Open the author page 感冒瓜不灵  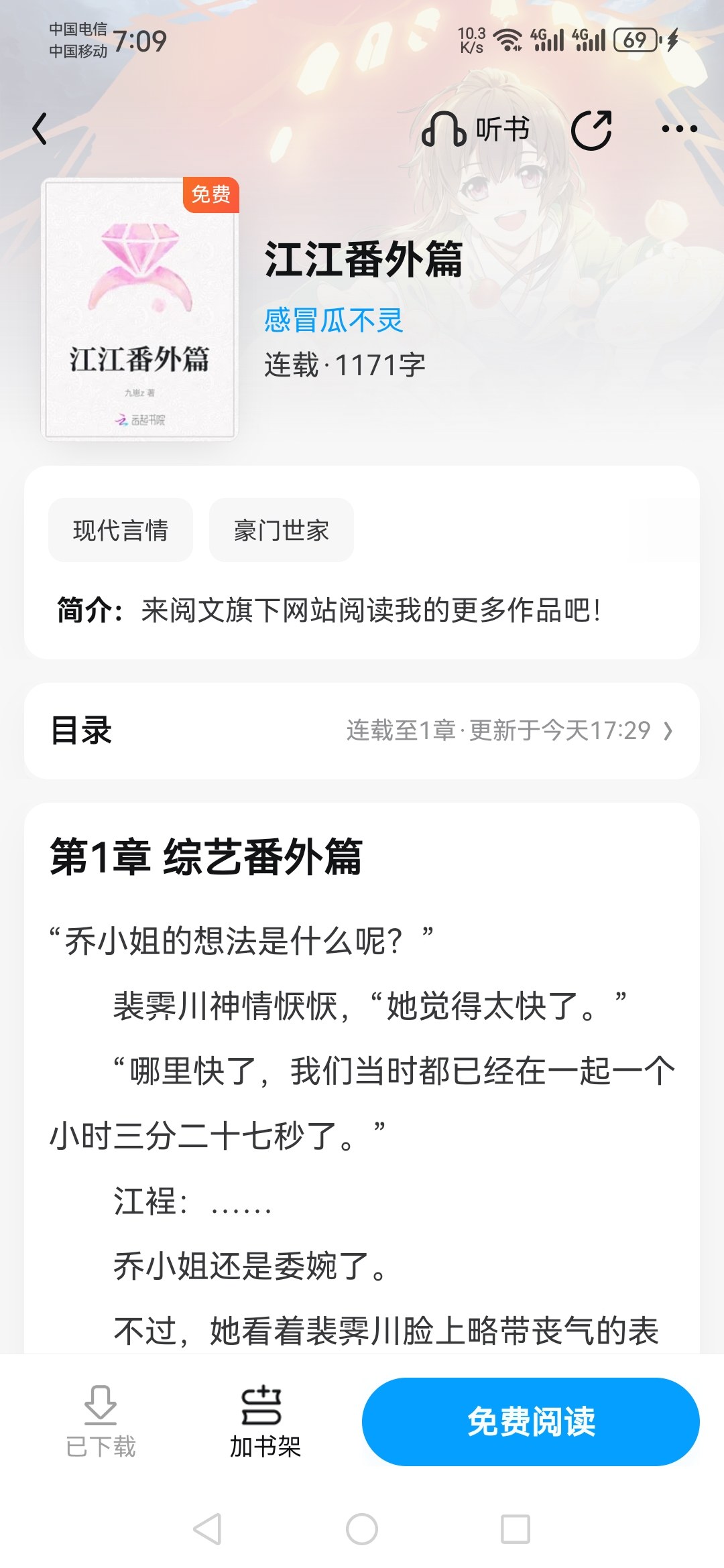click(333, 320)
